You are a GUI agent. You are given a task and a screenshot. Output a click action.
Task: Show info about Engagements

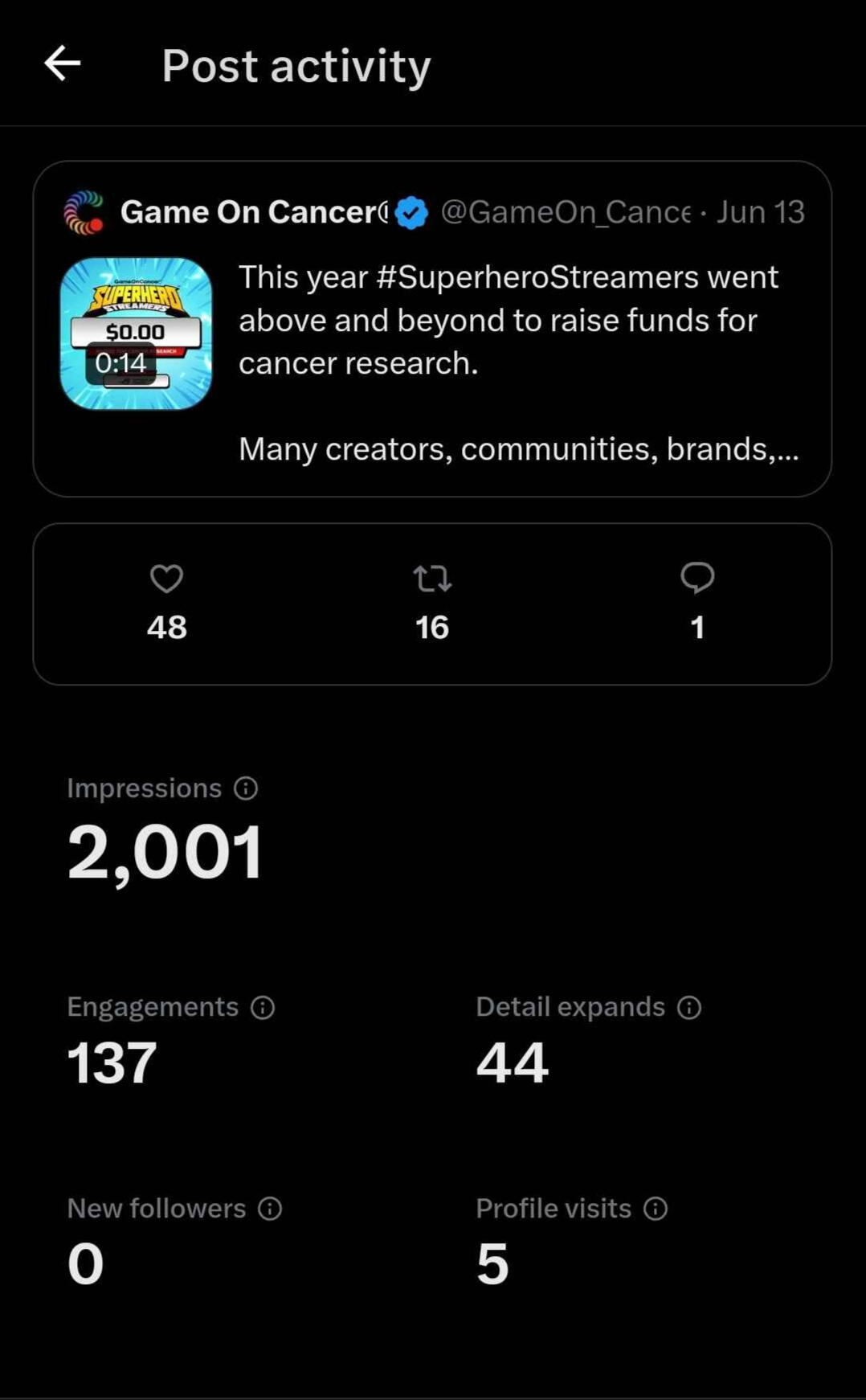tap(263, 1008)
